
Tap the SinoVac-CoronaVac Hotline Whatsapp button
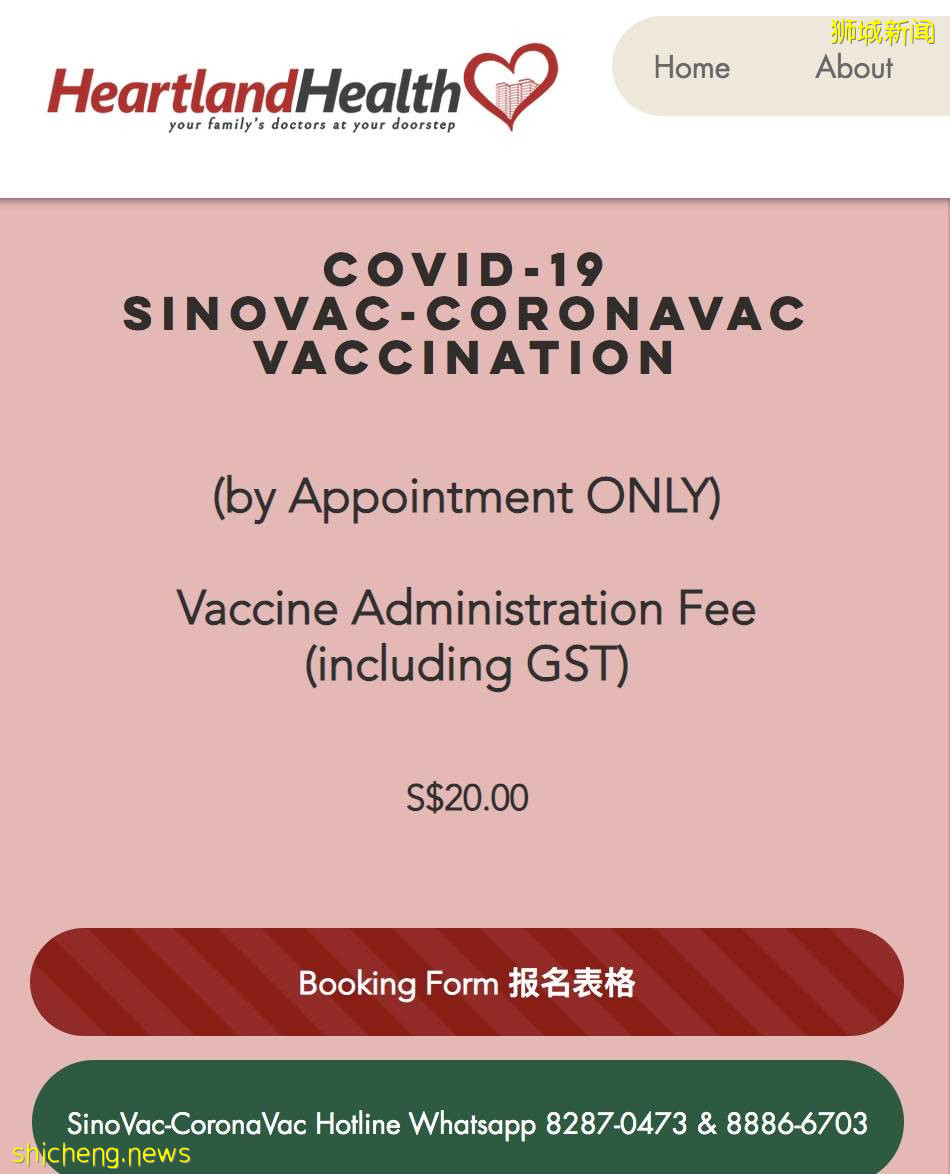point(467,1122)
